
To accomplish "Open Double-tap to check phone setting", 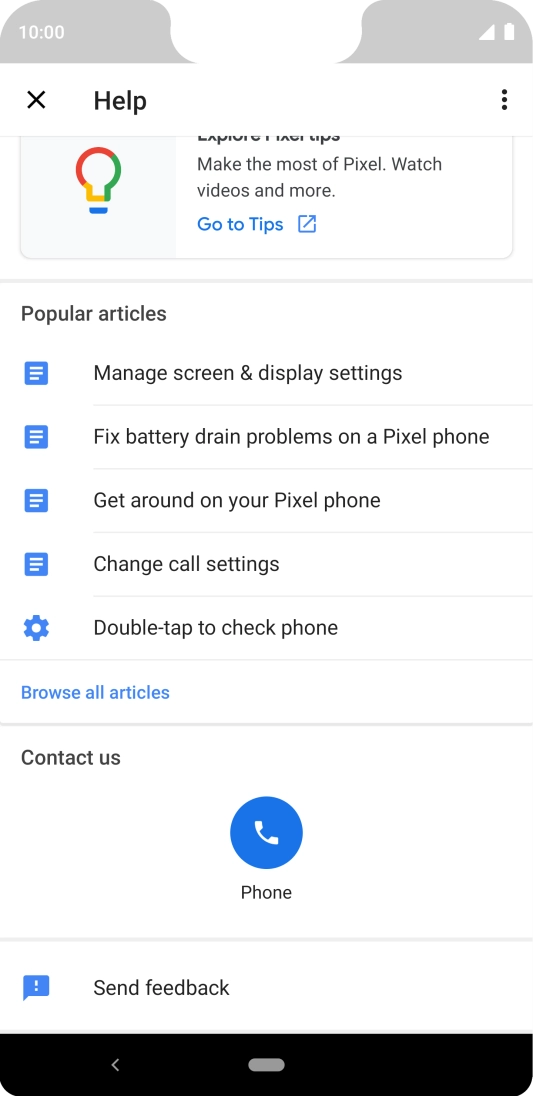I will [266, 628].
